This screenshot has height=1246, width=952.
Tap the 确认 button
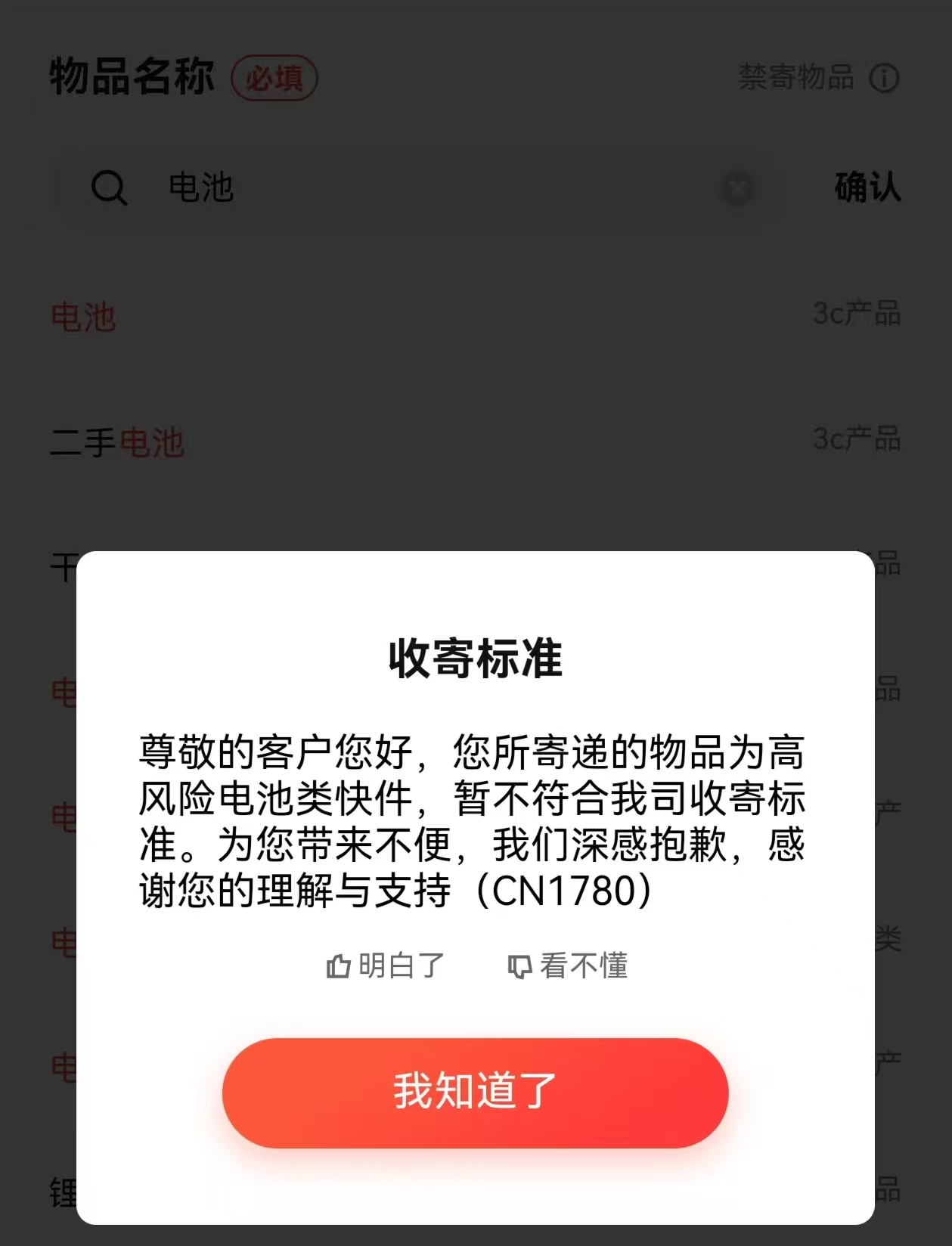tap(867, 188)
